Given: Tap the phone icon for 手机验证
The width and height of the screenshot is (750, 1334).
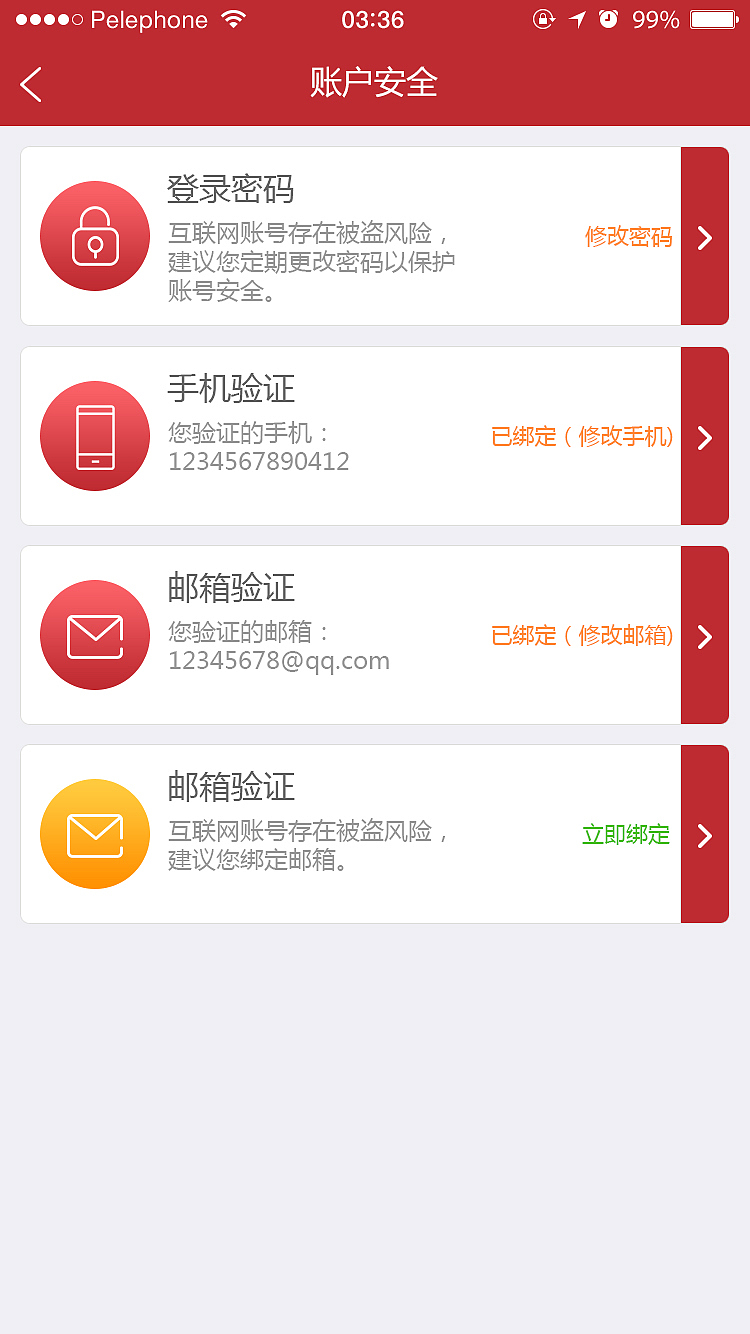Looking at the screenshot, I should point(94,436).
